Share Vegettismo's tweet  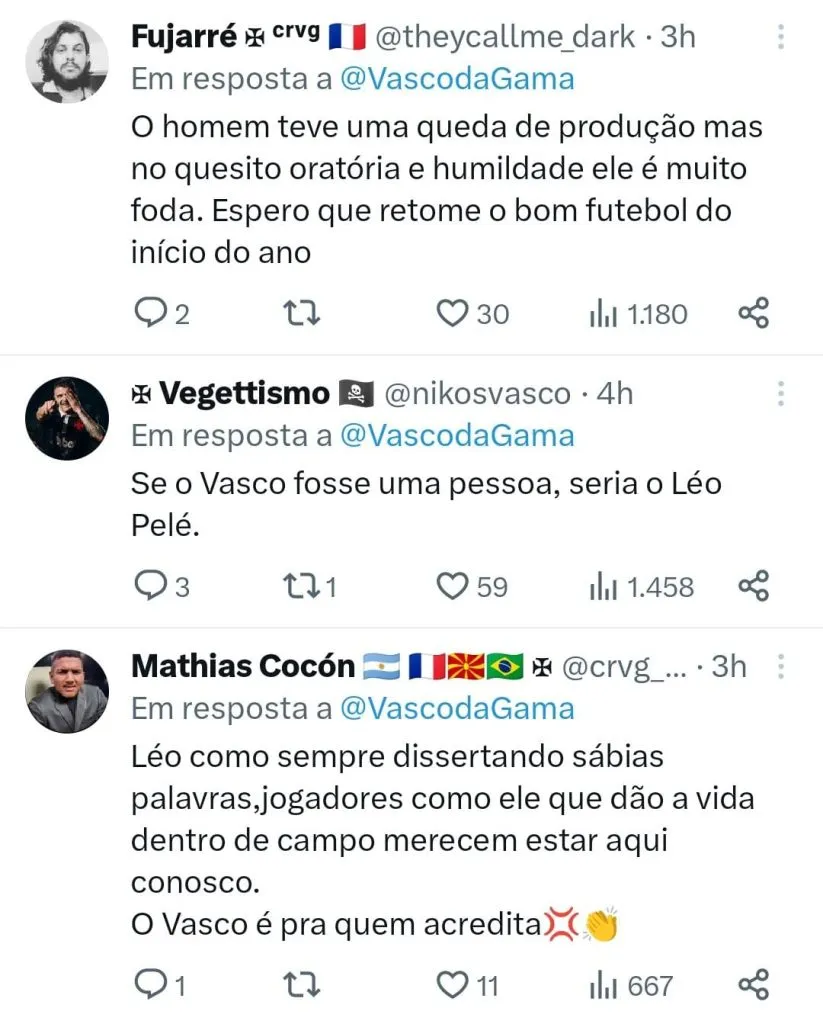tap(754, 586)
